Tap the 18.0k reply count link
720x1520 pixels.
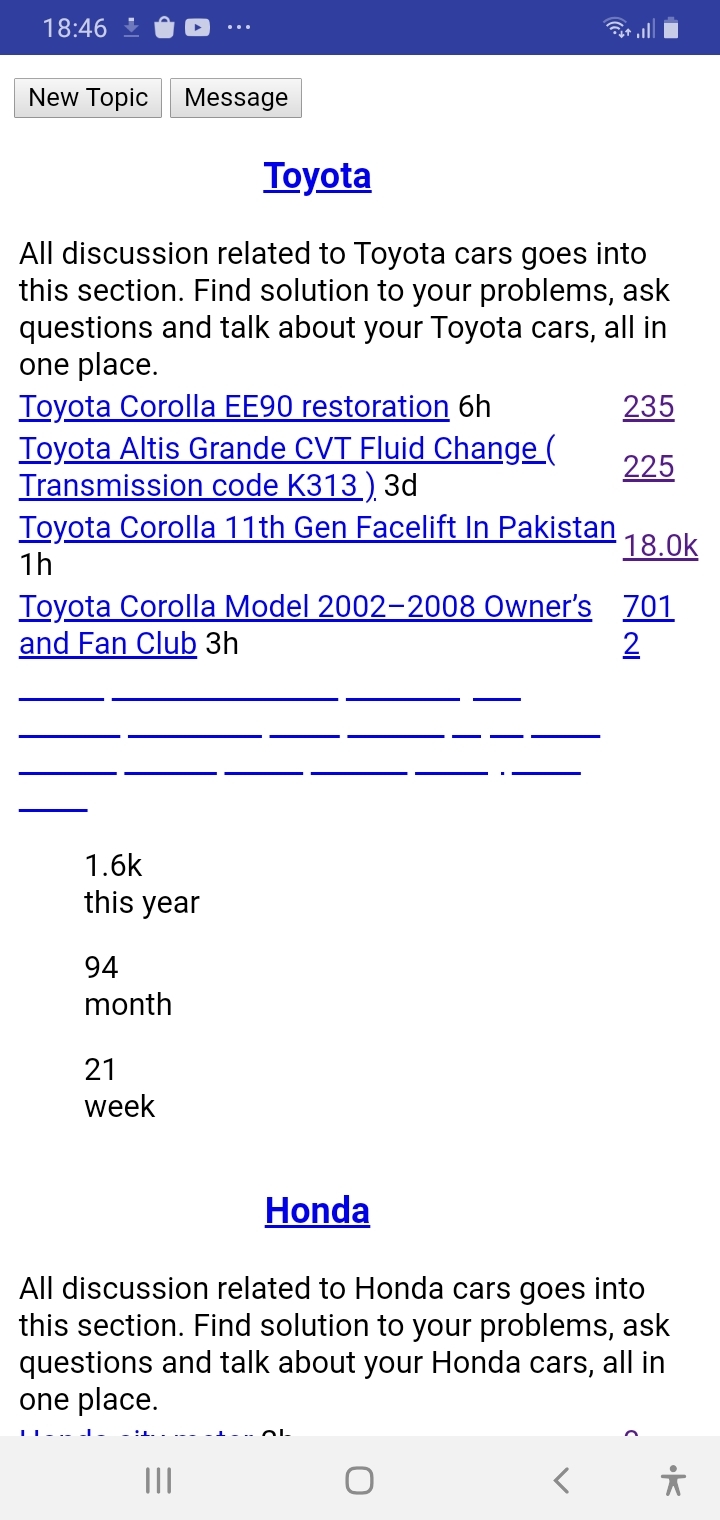pyautogui.click(x=661, y=546)
